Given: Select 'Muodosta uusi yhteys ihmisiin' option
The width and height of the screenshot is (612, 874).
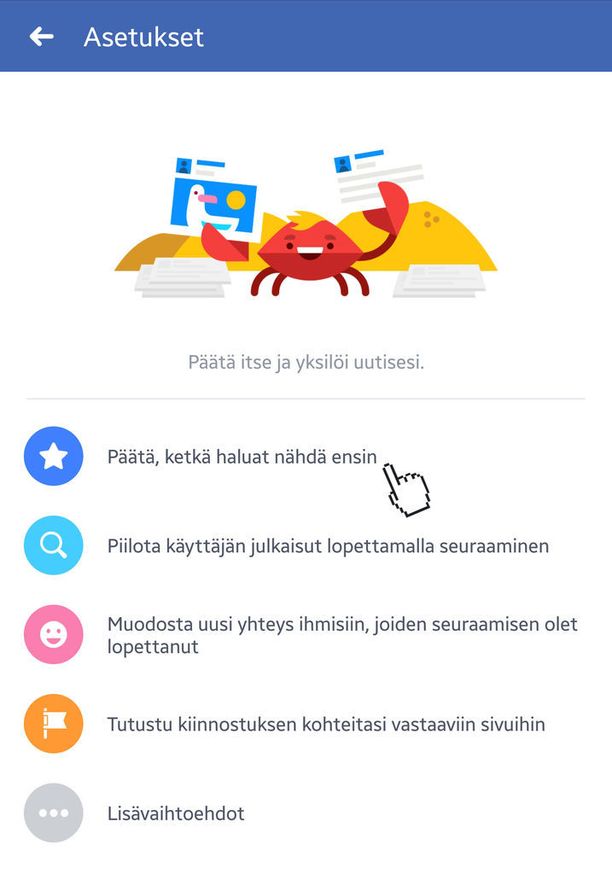Looking at the screenshot, I should click(341, 635).
